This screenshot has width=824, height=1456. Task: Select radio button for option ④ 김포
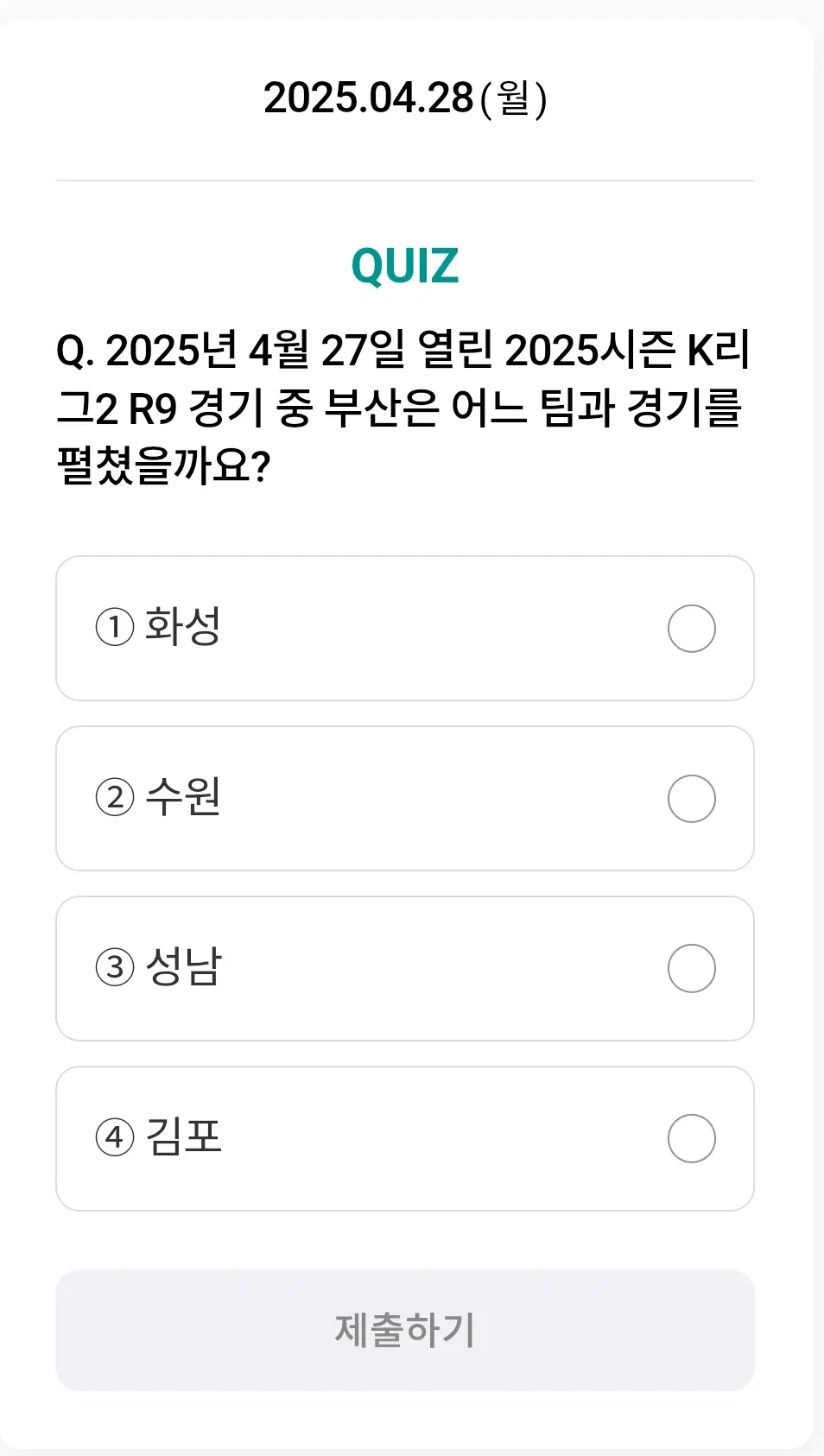click(692, 1137)
